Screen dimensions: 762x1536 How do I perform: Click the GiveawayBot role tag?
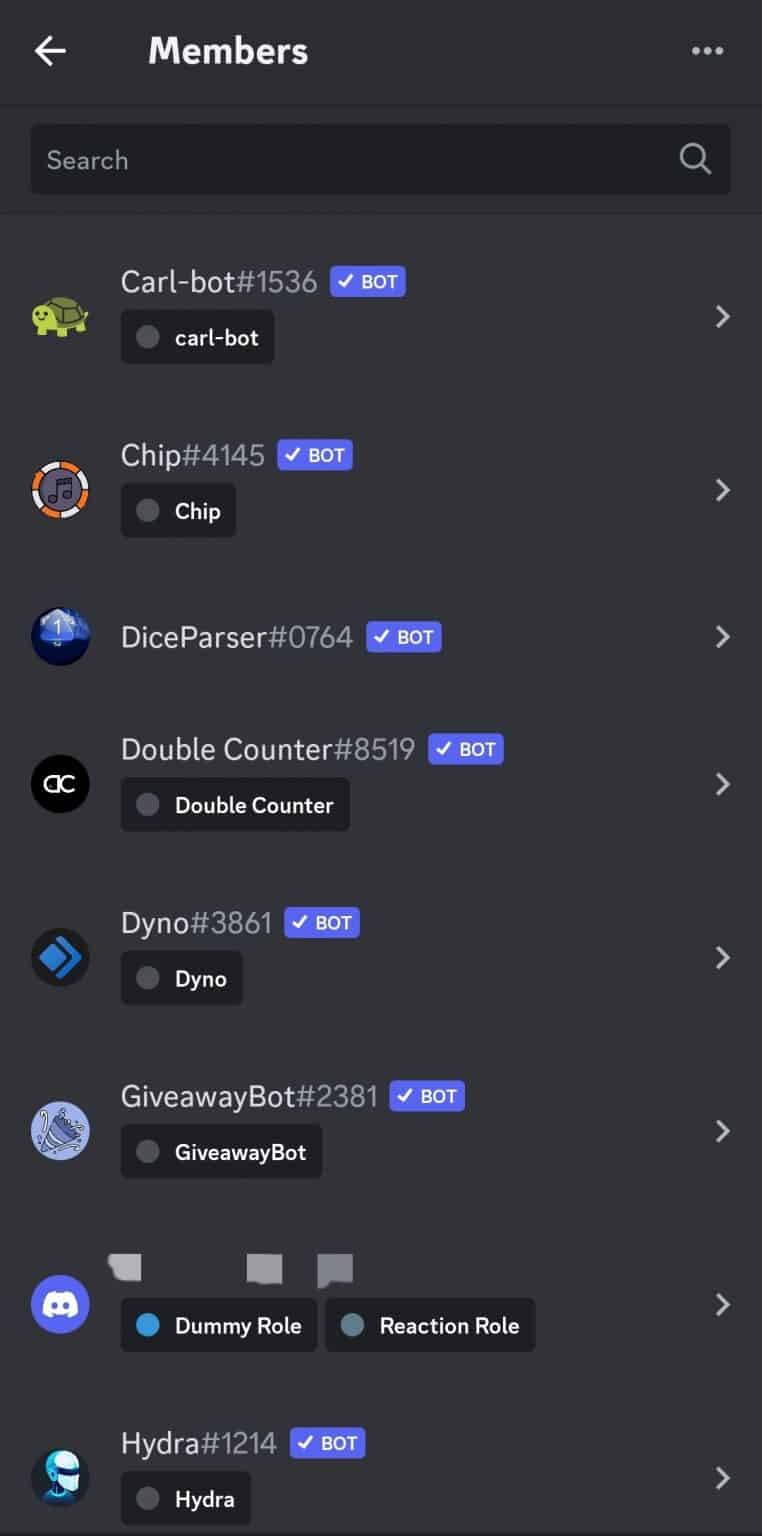point(221,1151)
